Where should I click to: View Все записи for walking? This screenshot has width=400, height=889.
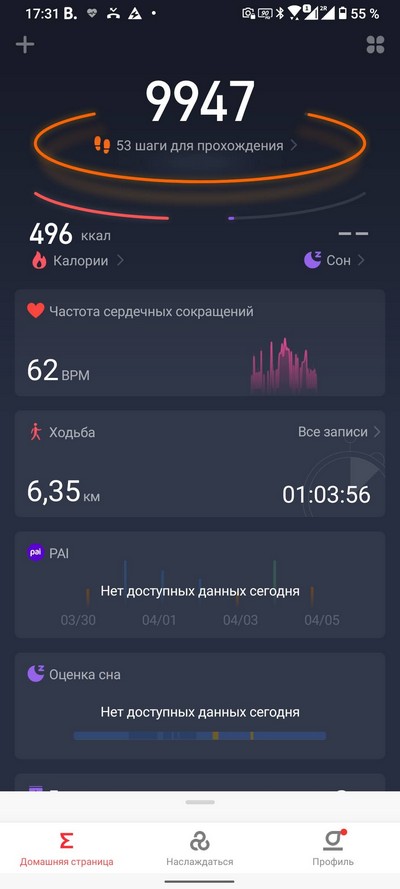pos(339,432)
